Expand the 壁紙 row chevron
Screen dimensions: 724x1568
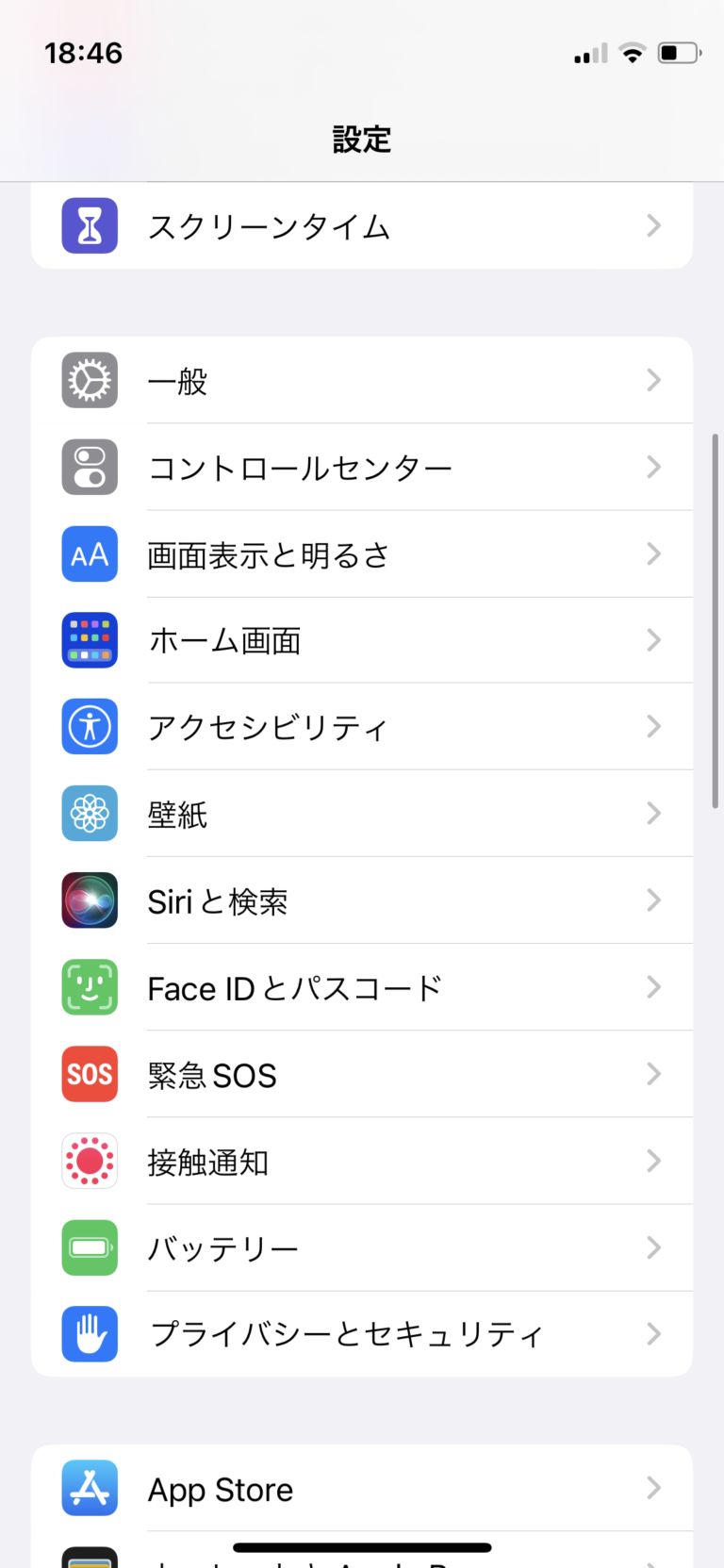[653, 814]
